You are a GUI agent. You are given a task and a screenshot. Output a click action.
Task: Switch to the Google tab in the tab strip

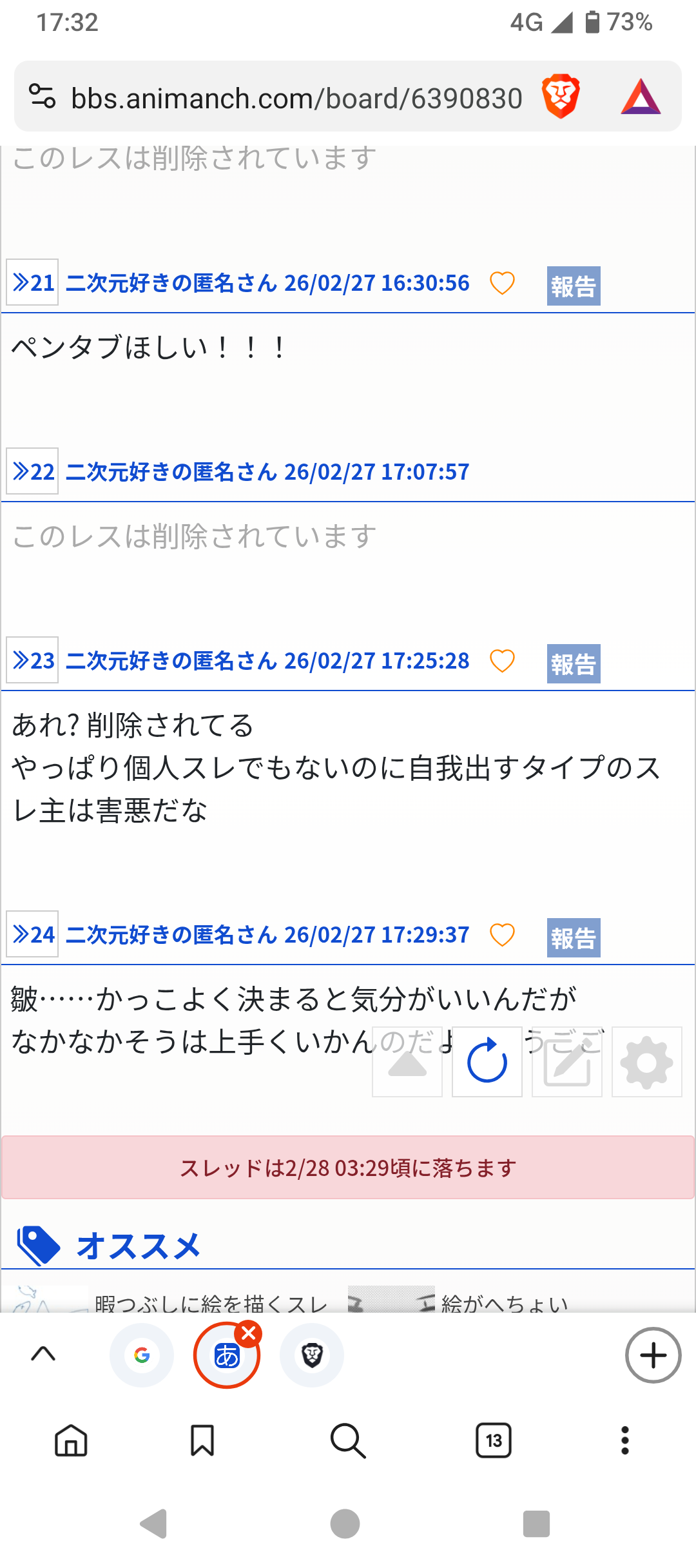142,1355
